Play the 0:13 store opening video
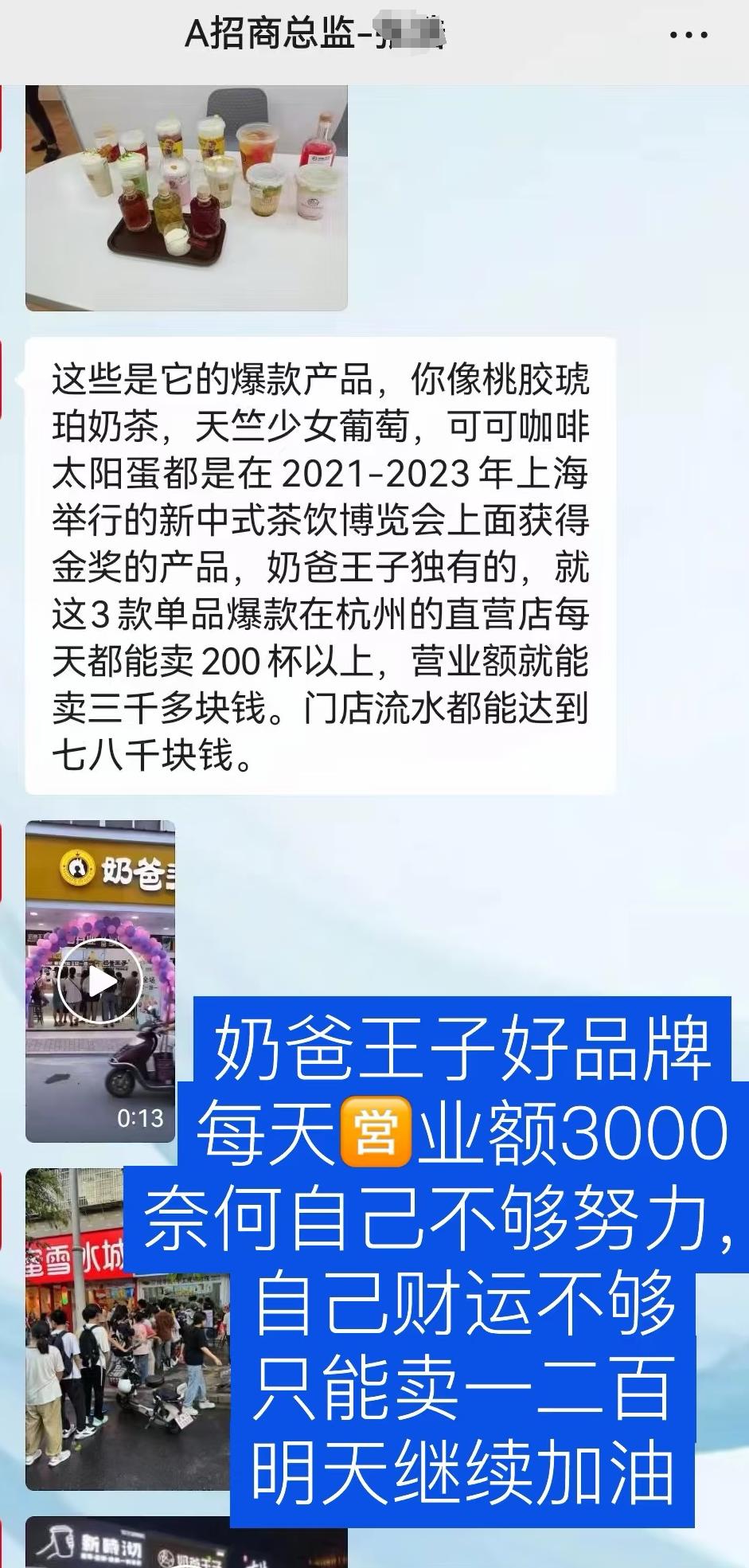Screen dimensions: 749x1568 [101, 982]
